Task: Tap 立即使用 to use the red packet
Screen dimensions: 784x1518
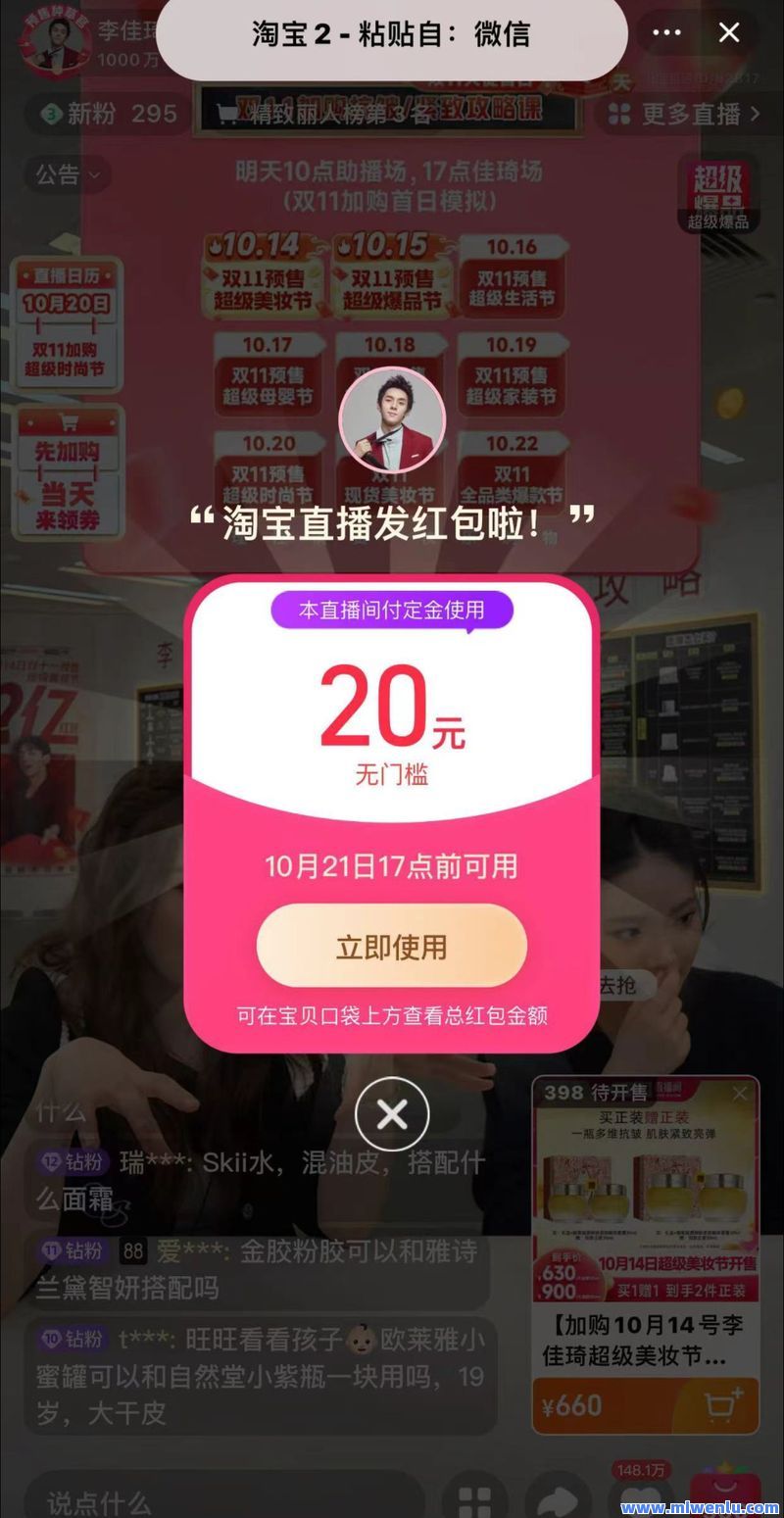Action: [392, 946]
